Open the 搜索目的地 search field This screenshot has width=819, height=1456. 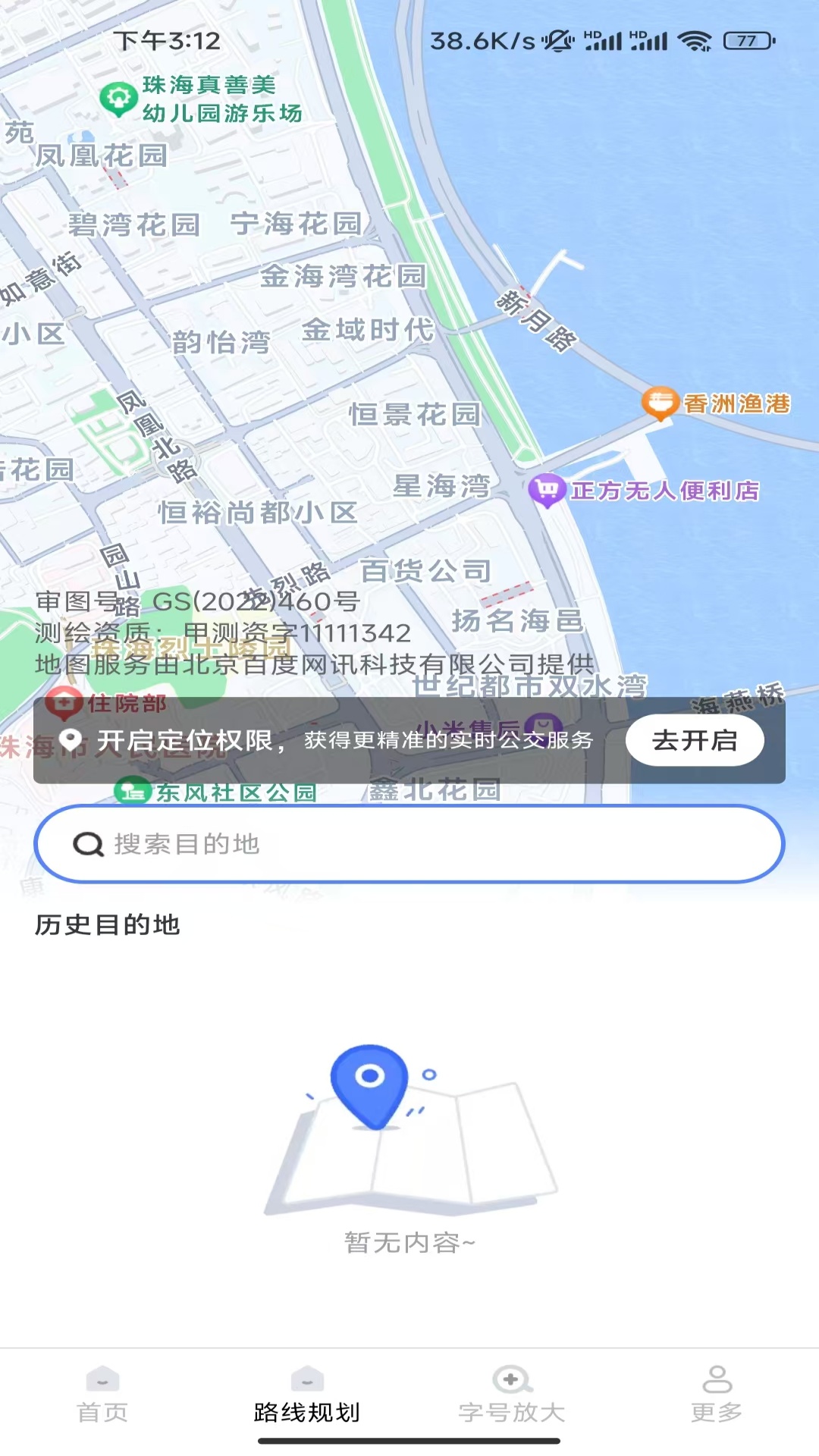click(409, 844)
